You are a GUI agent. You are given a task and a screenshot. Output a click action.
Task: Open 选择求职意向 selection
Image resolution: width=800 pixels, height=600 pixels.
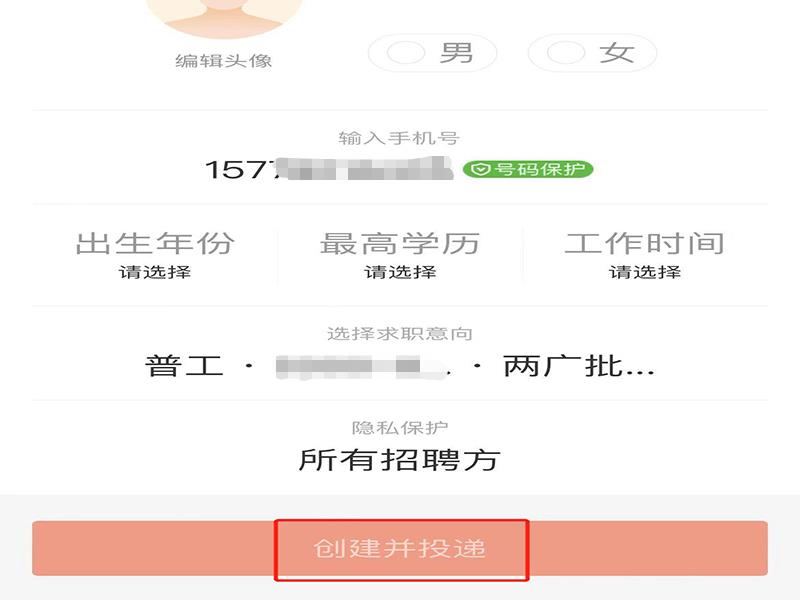click(400, 365)
